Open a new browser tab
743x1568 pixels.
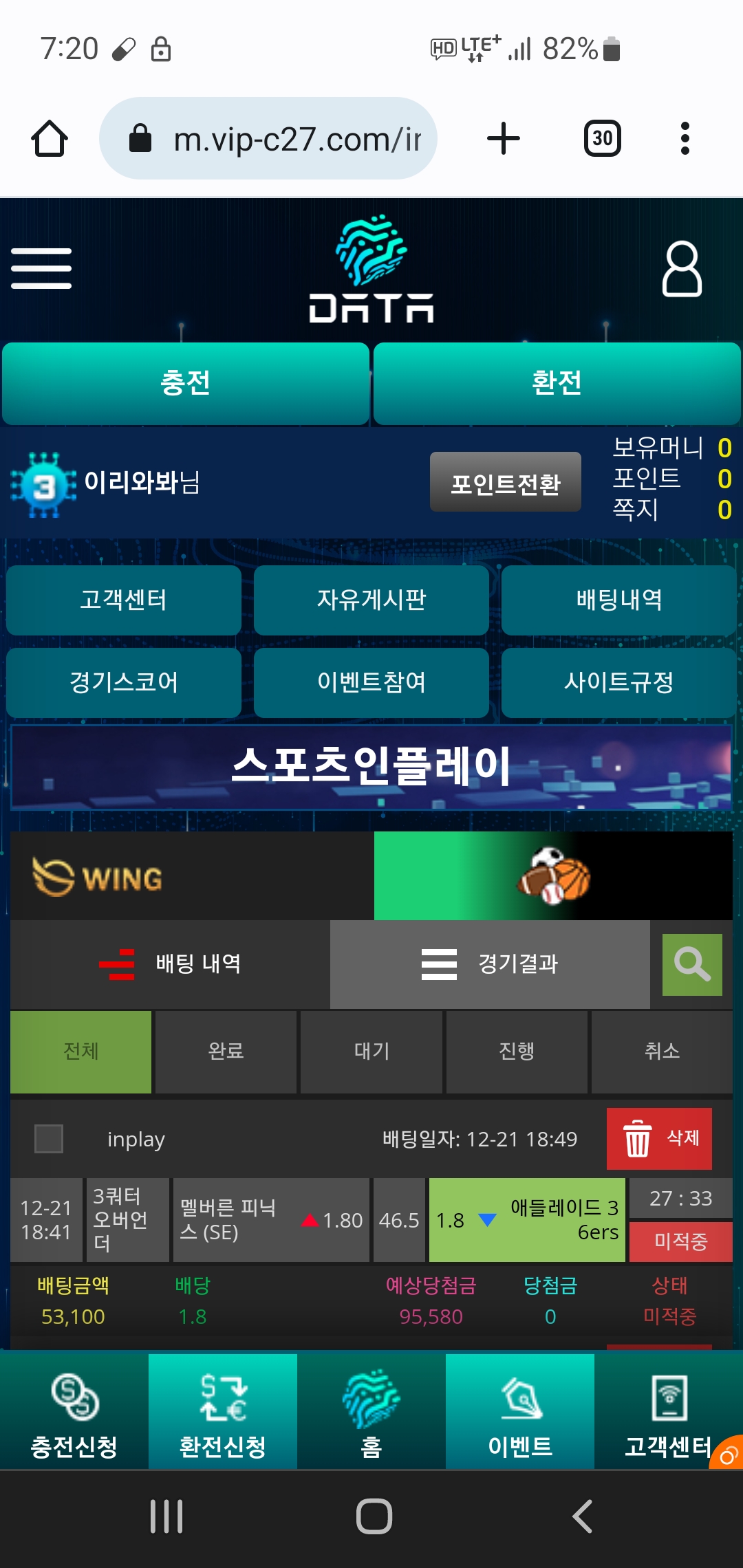(503, 138)
